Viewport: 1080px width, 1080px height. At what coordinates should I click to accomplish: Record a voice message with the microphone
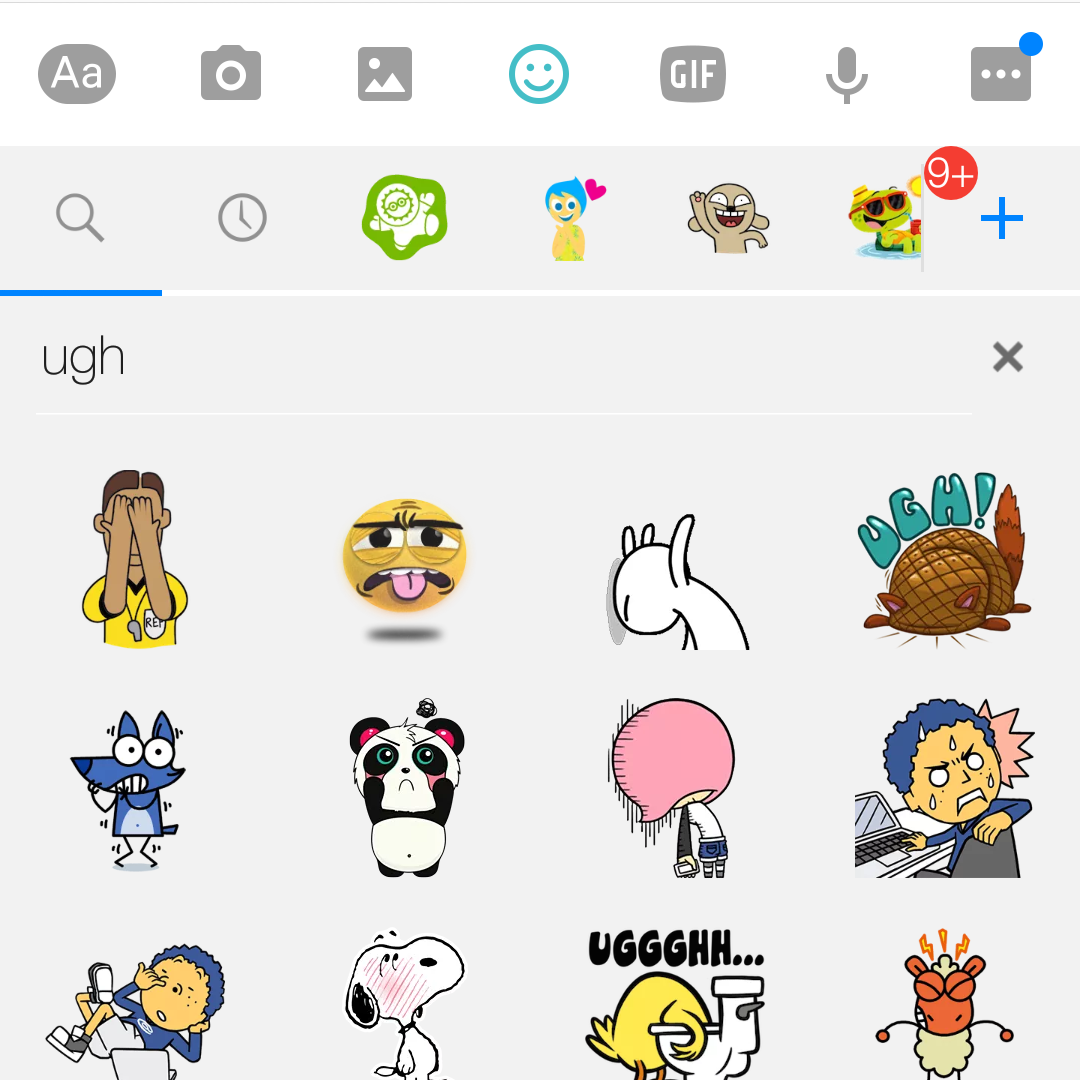pyautogui.click(x=846, y=75)
